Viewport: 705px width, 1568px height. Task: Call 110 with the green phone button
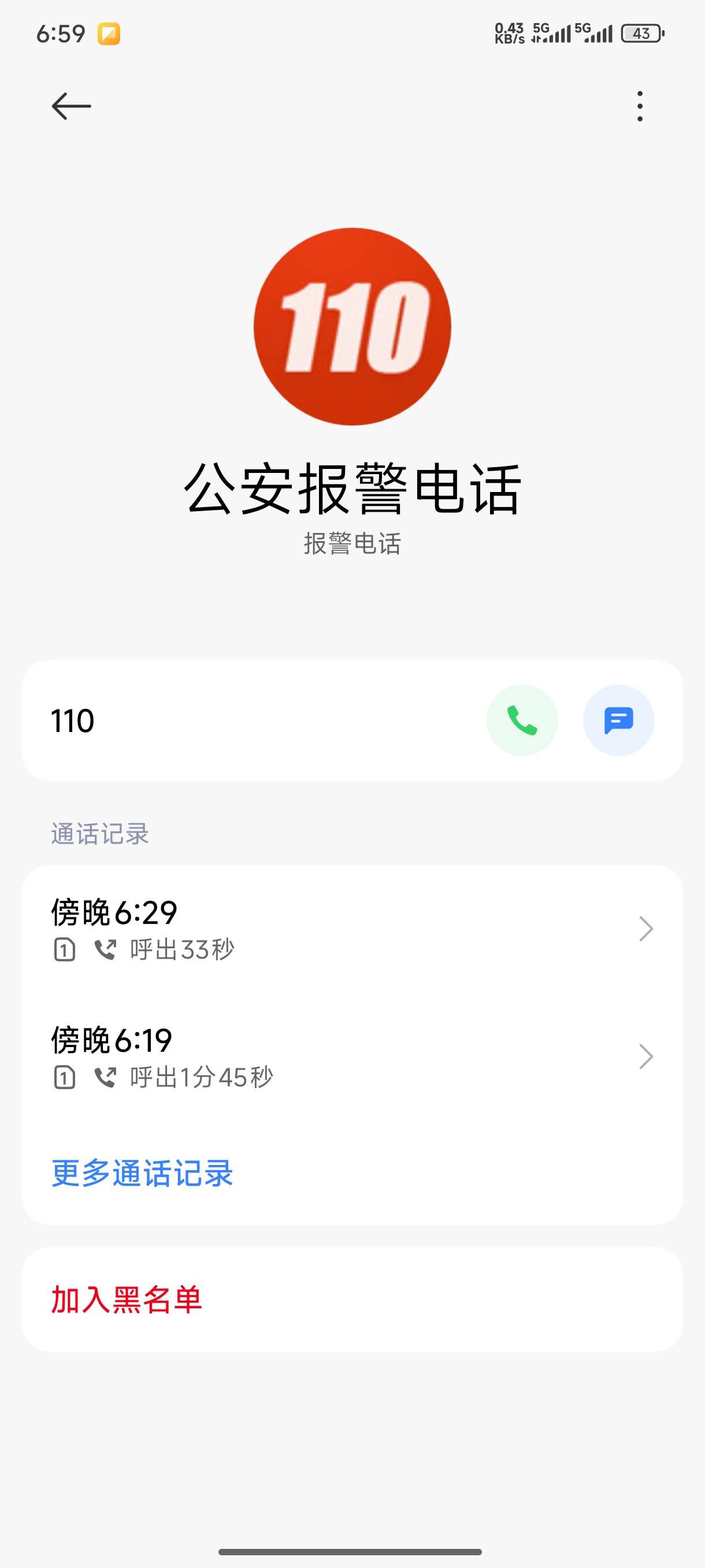(522, 720)
